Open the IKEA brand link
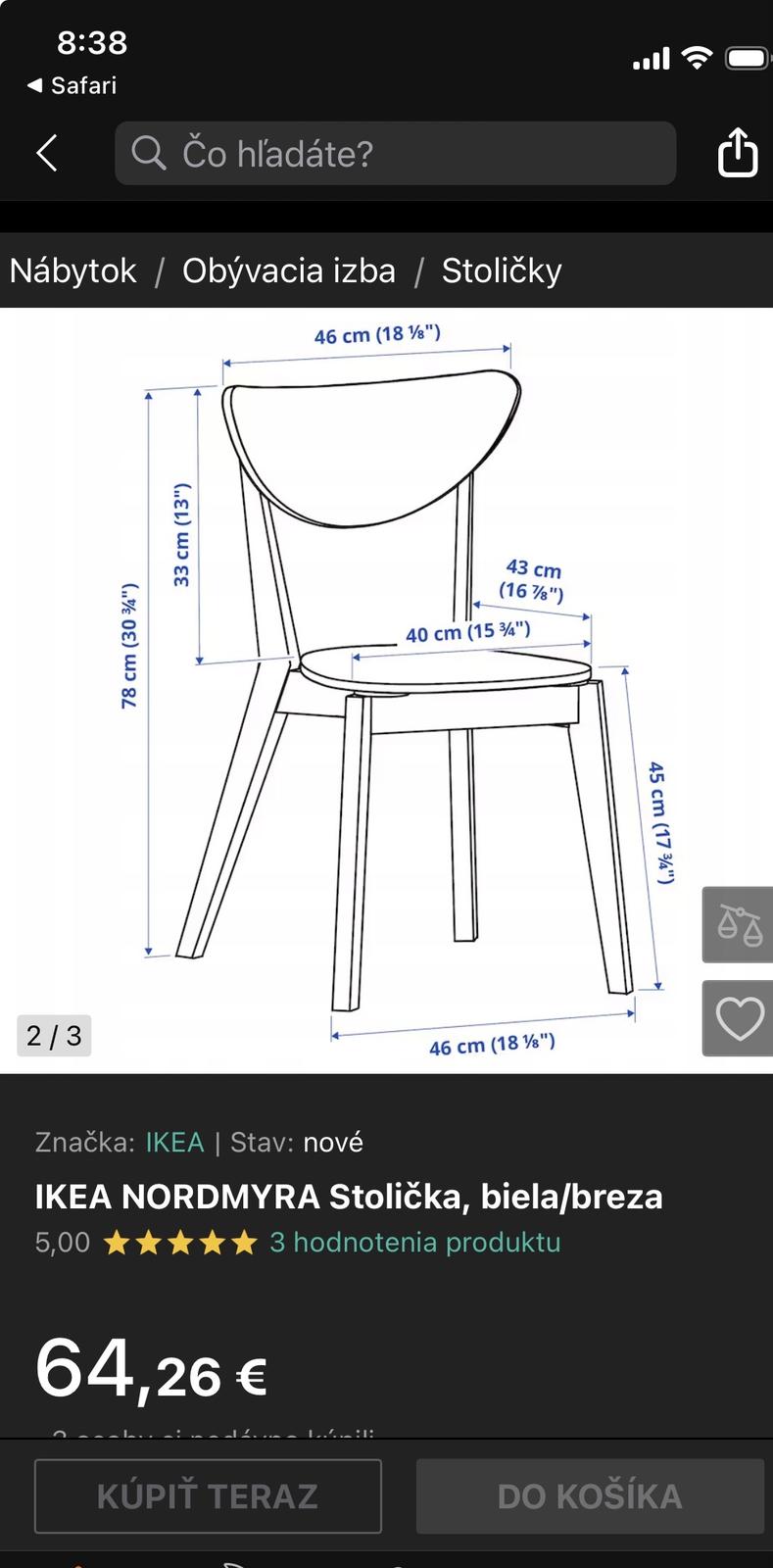This screenshot has width=773, height=1568. [x=174, y=1142]
